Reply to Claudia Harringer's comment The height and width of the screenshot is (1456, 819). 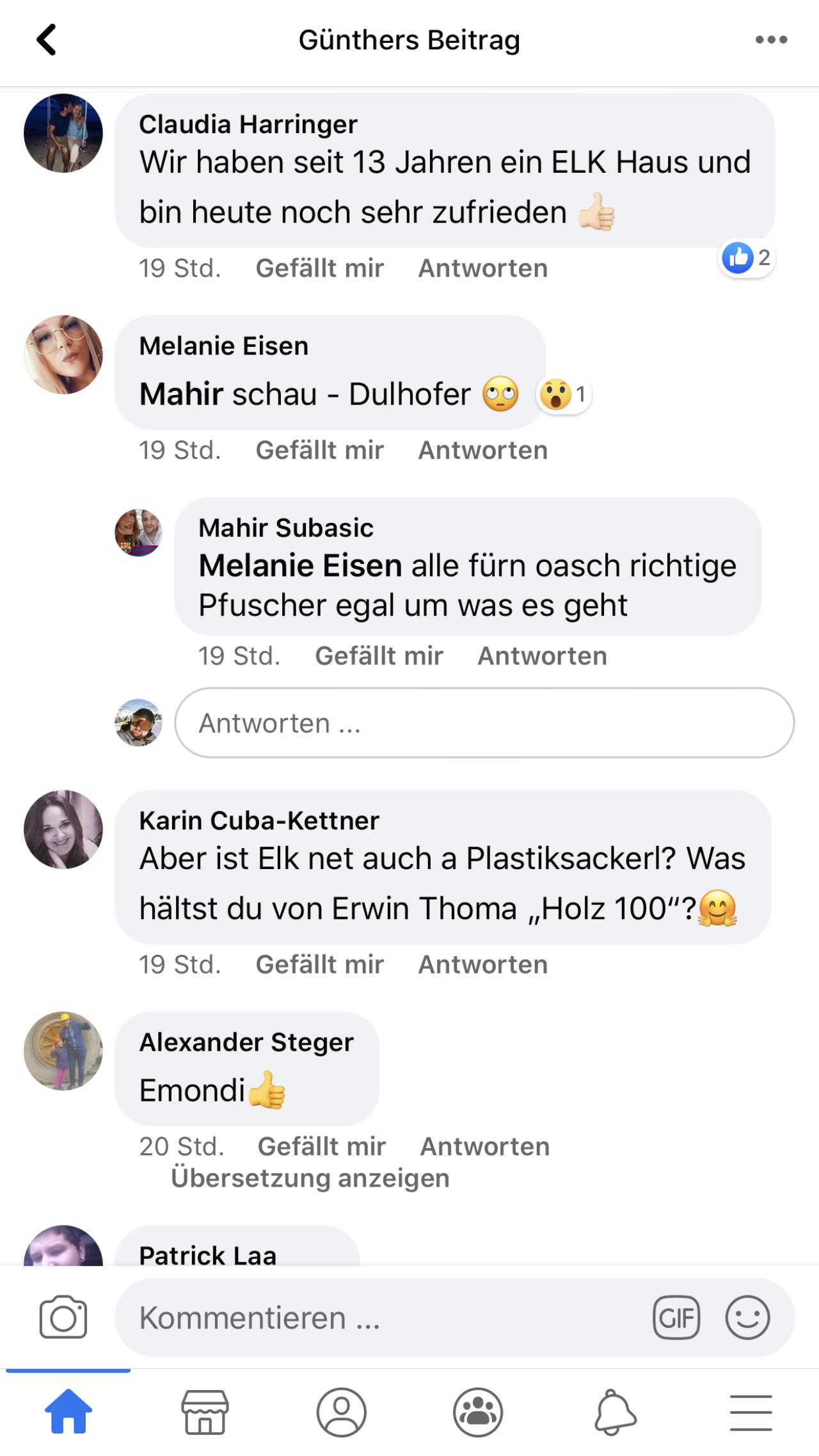coord(483,268)
